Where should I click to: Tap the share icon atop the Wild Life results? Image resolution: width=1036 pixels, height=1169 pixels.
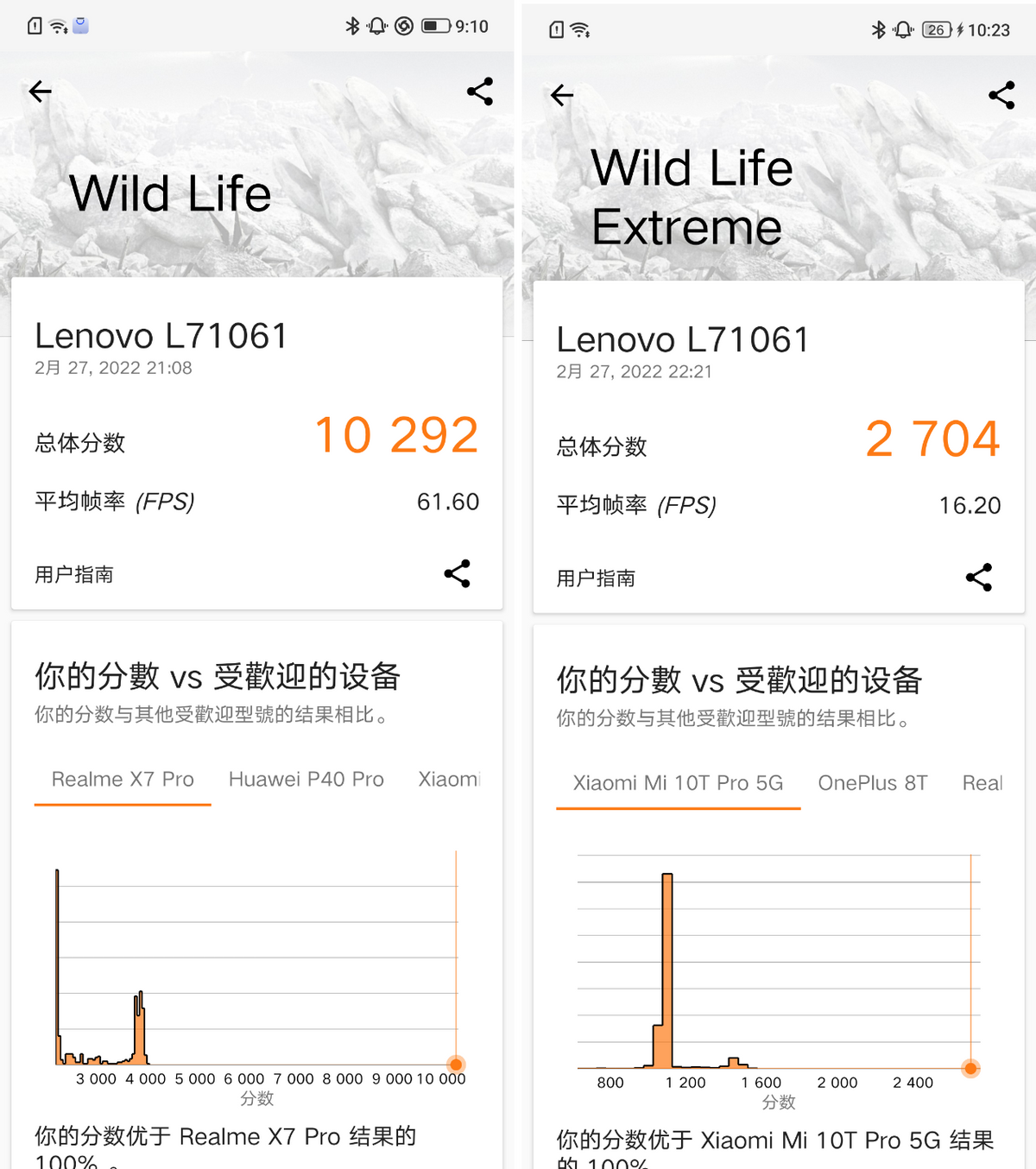point(480,93)
